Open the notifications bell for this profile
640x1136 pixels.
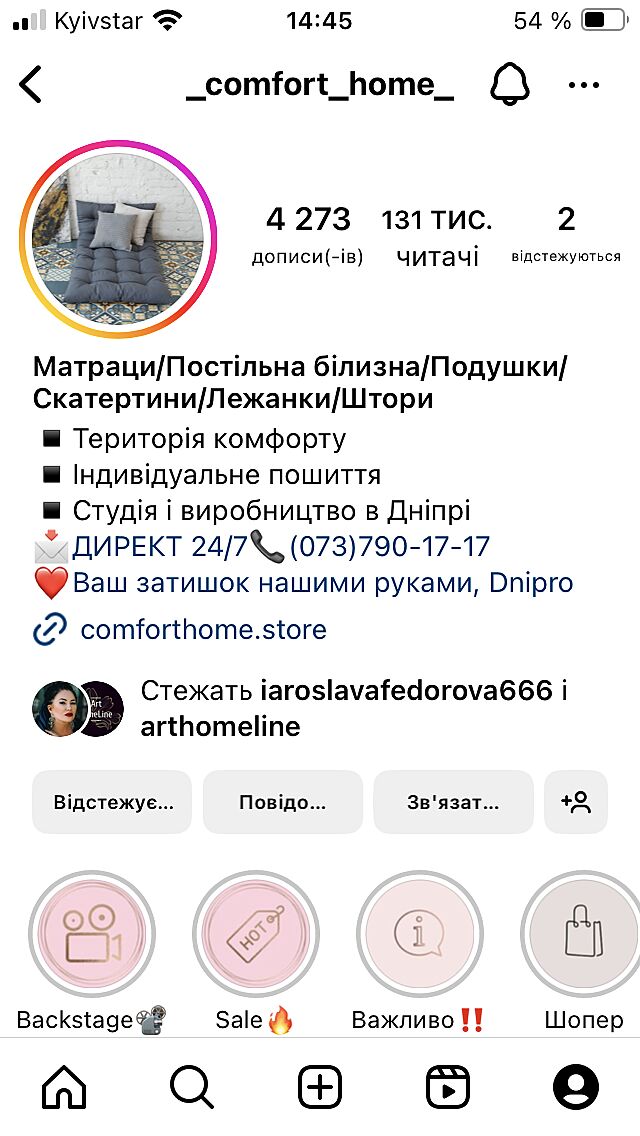coord(509,85)
